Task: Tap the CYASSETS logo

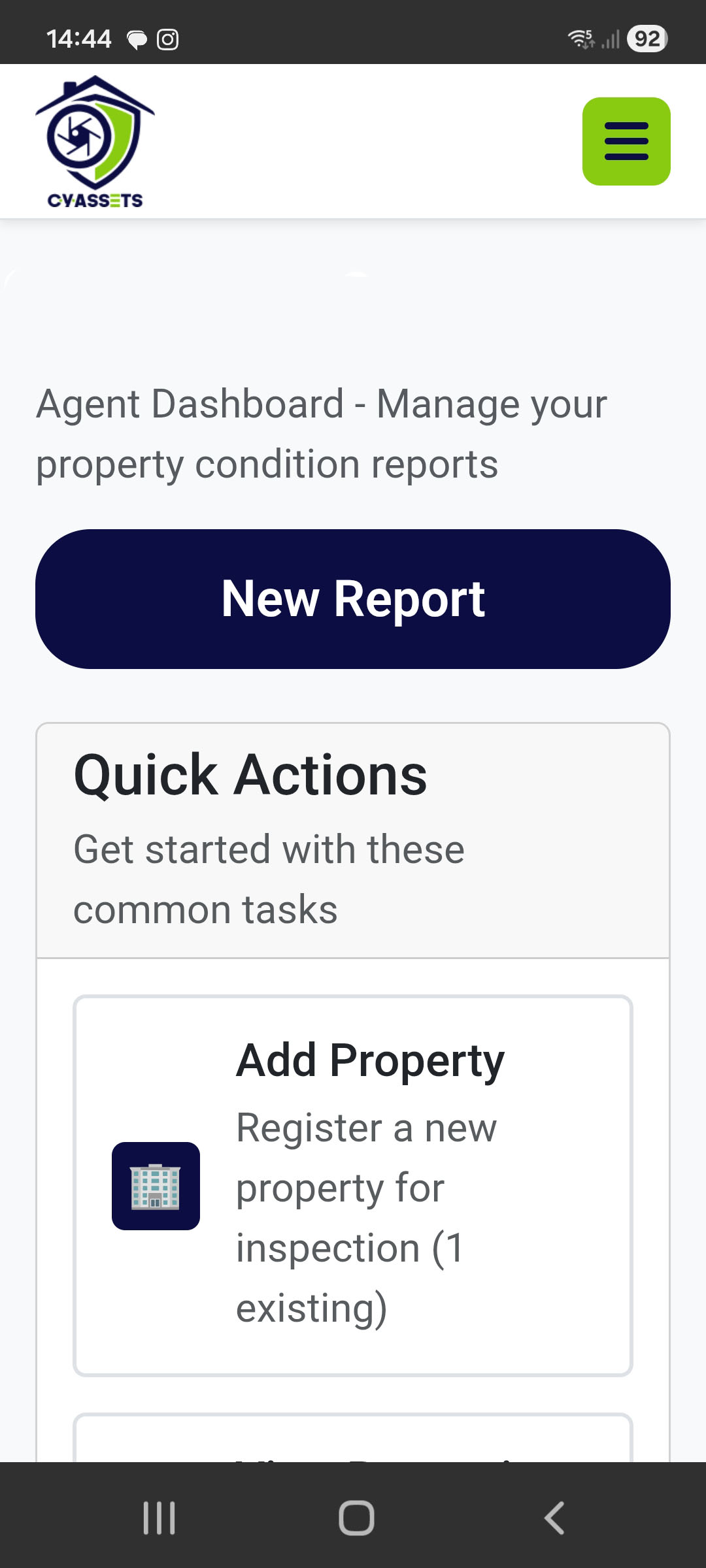Action: click(95, 140)
